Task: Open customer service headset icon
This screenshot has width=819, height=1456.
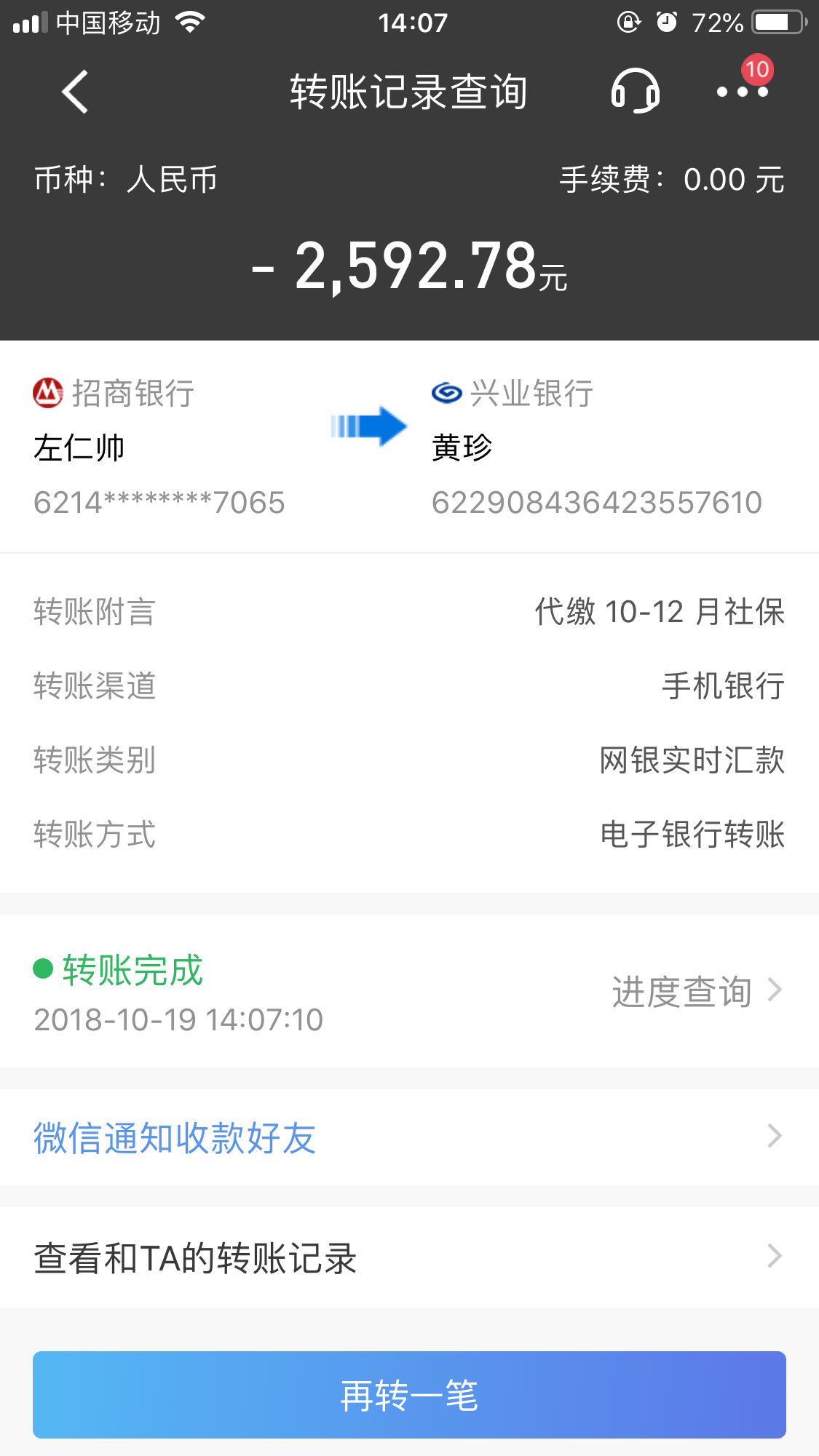Action: tap(635, 92)
